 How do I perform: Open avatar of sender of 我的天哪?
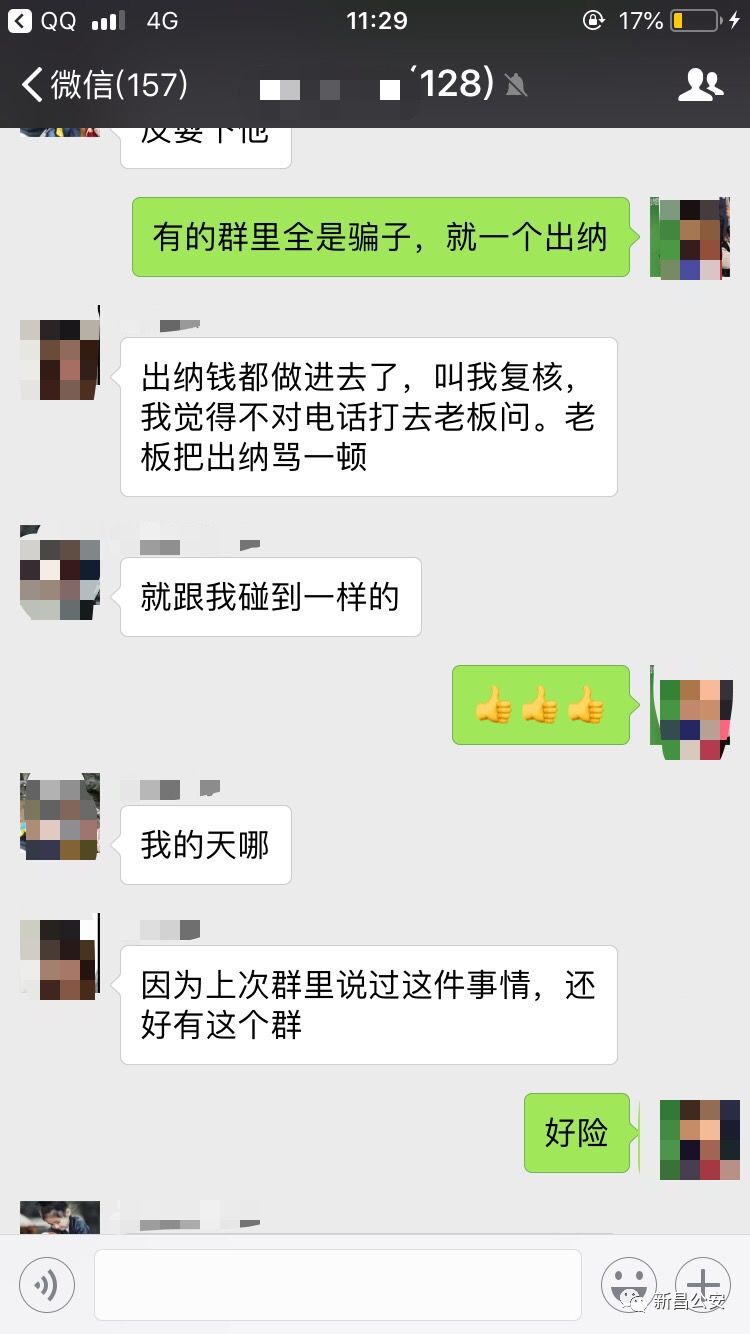(x=60, y=816)
